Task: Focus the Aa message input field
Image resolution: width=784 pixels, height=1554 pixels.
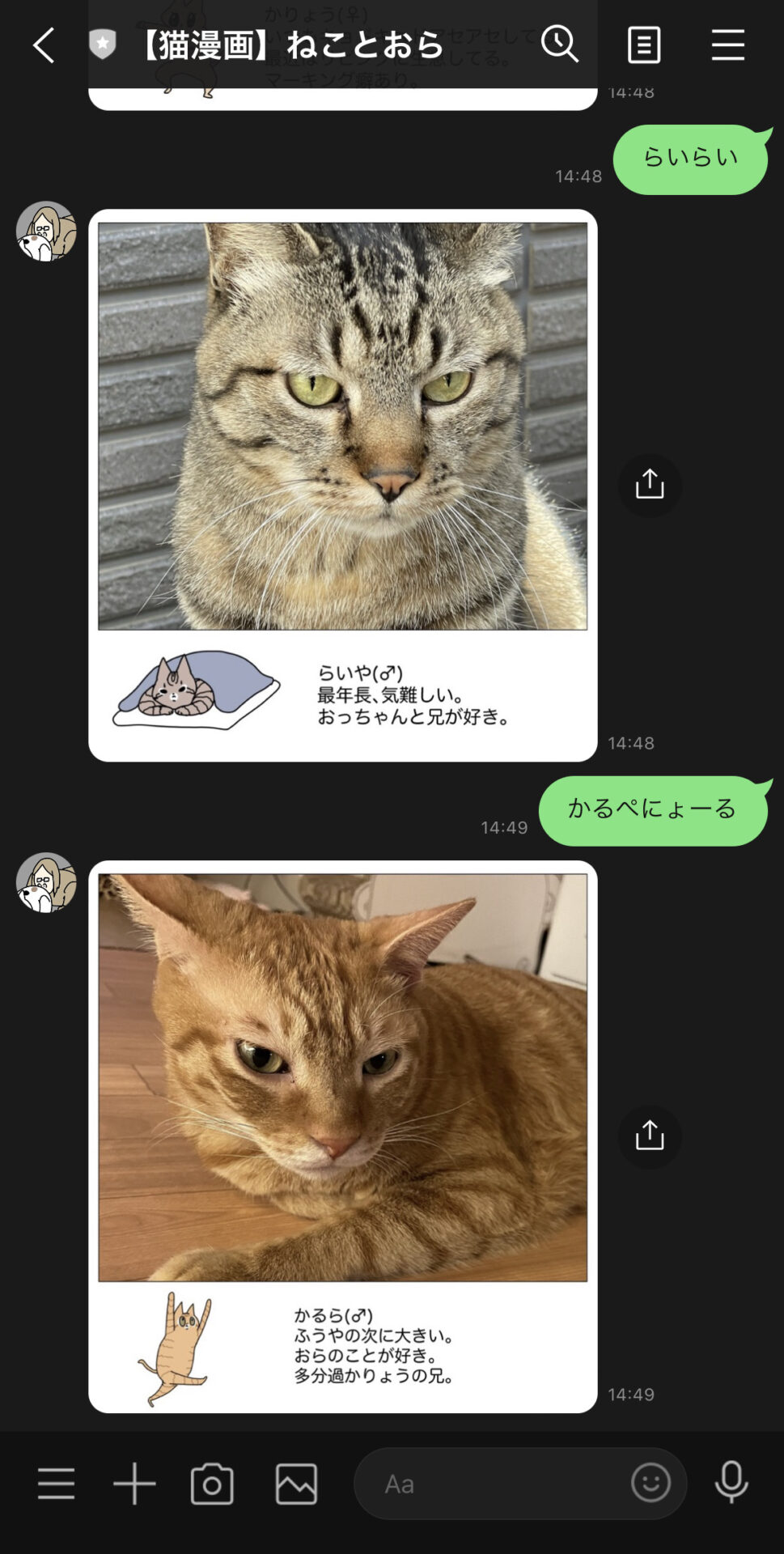Action: click(494, 1484)
